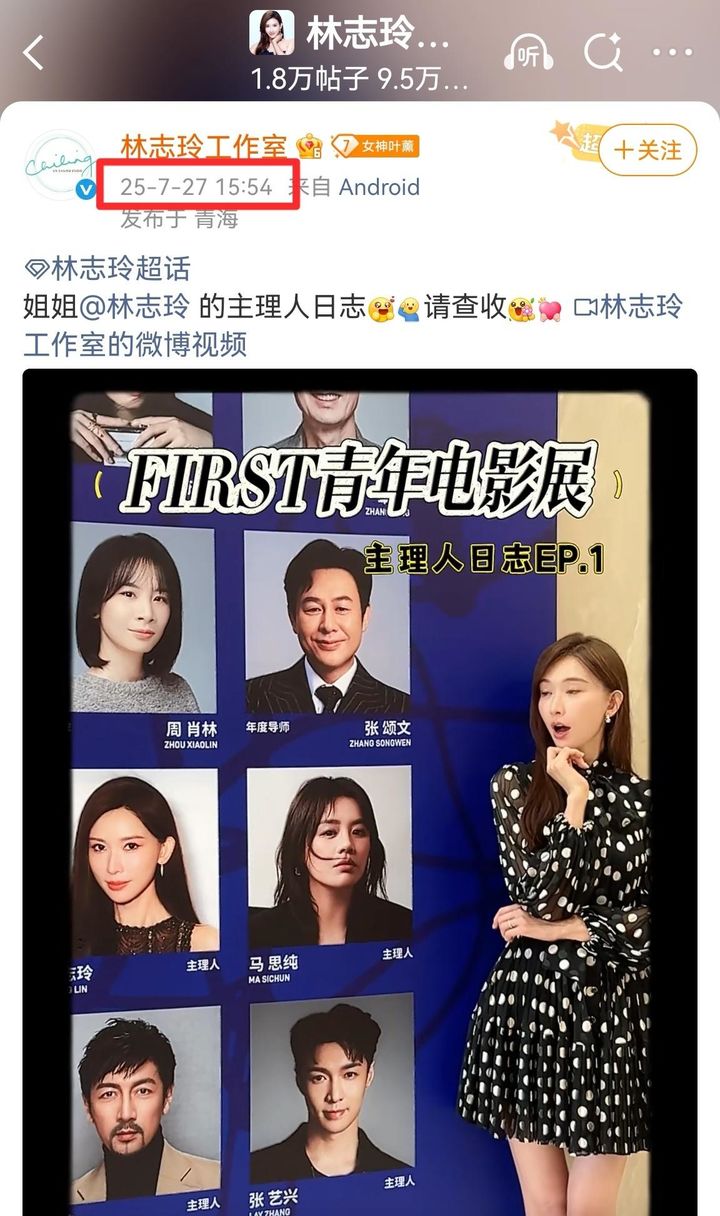The height and width of the screenshot is (1216, 720).
Task: Follow 林志玲工作室 with the 关注 button
Action: 647,150
